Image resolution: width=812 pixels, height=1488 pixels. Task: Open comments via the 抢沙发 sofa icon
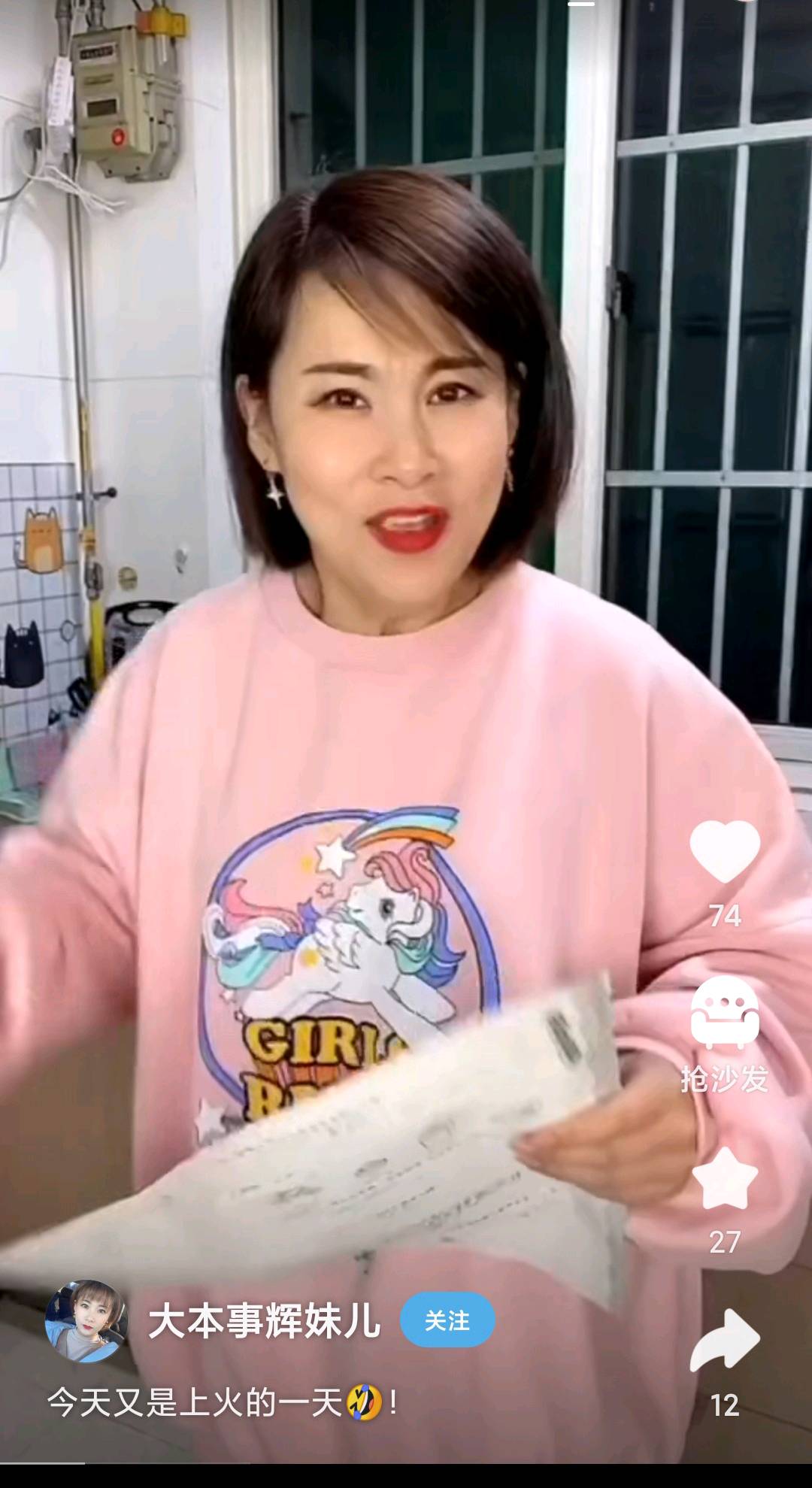click(x=724, y=1013)
